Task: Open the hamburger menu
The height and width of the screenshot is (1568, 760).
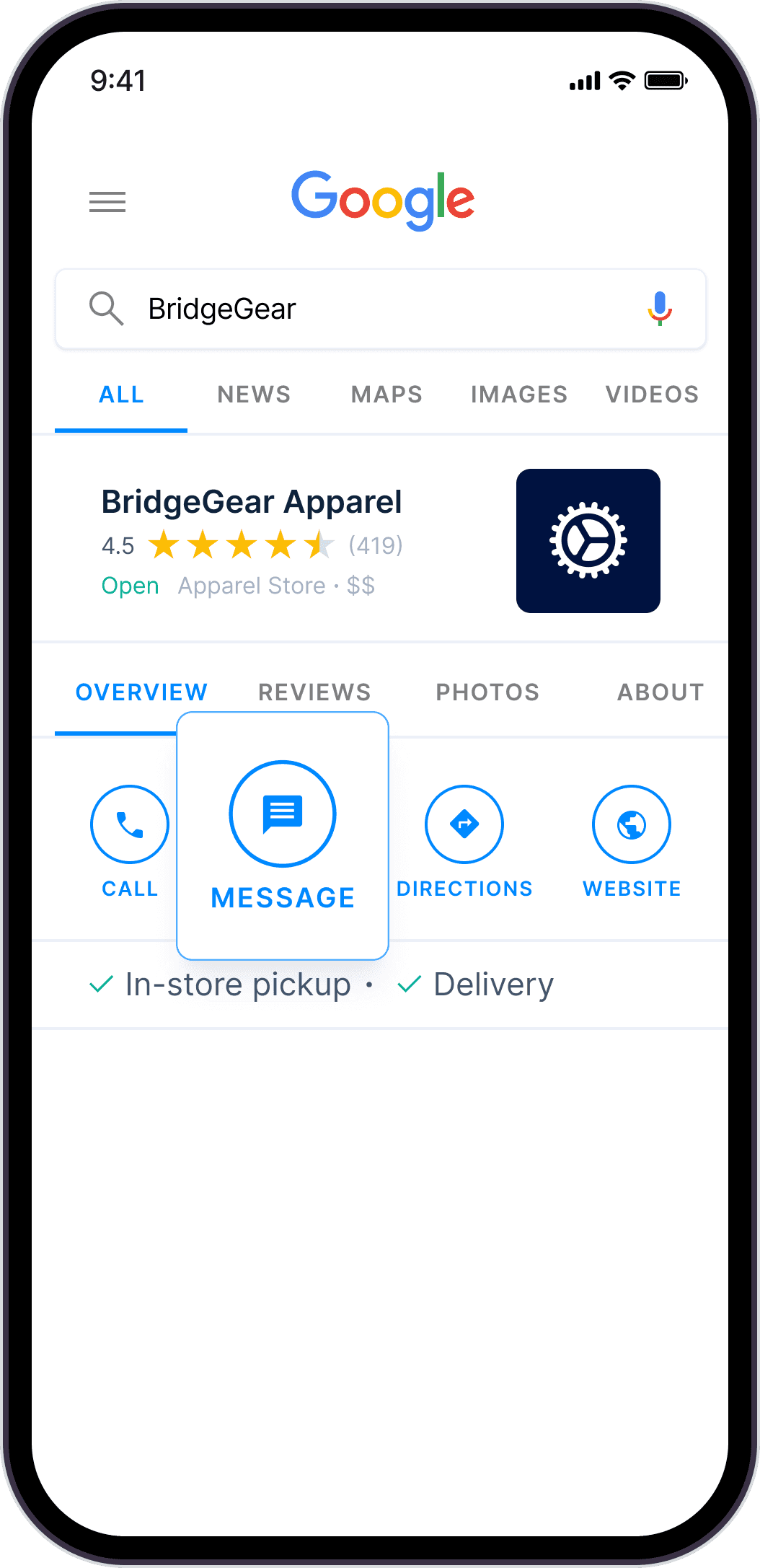Action: (x=107, y=202)
